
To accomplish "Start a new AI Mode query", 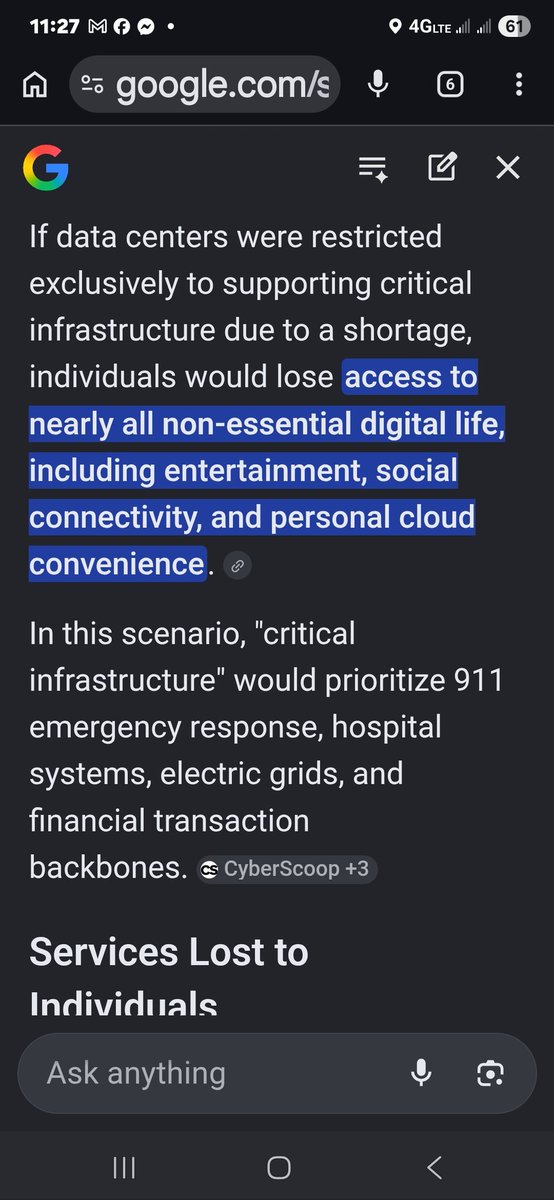I will point(442,167).
